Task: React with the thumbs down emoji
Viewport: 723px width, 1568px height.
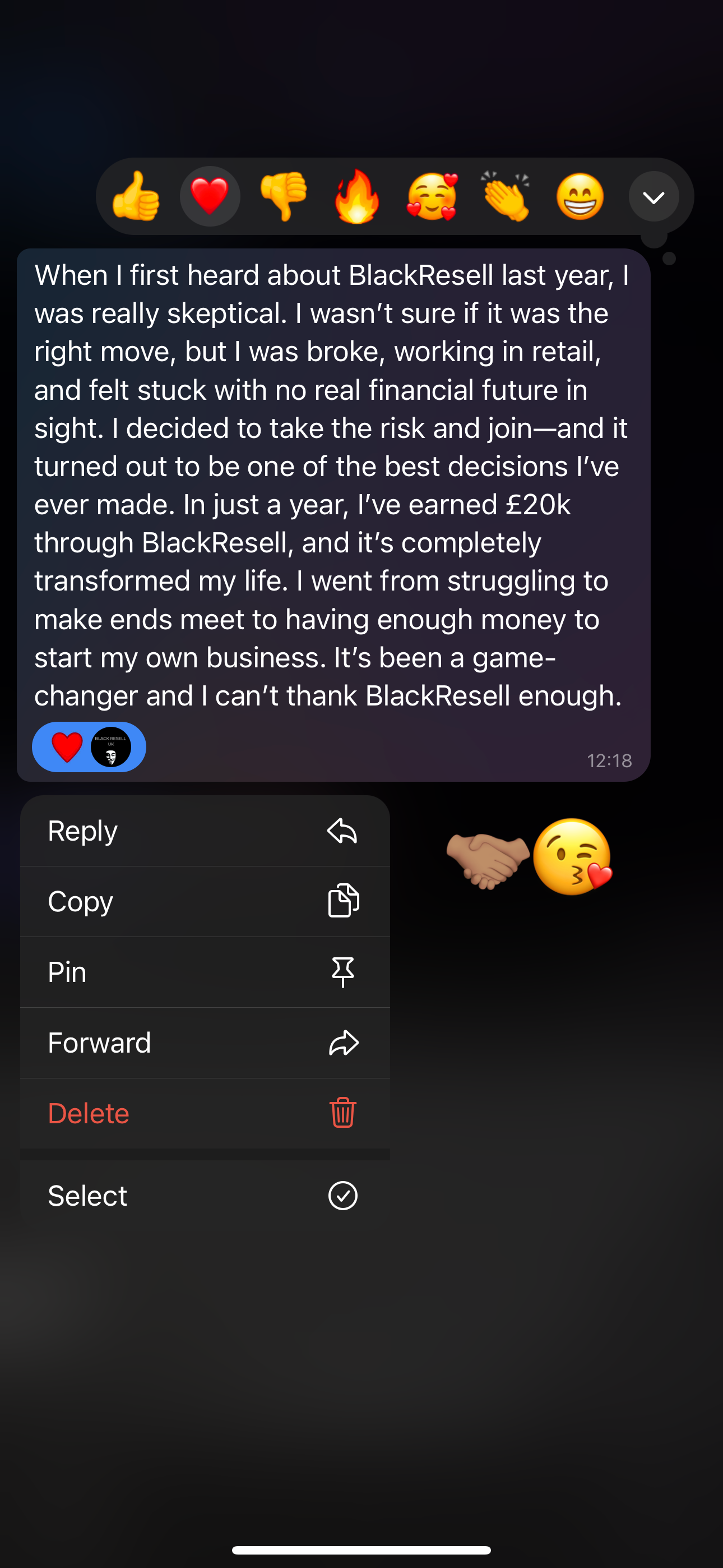Action: coord(284,197)
